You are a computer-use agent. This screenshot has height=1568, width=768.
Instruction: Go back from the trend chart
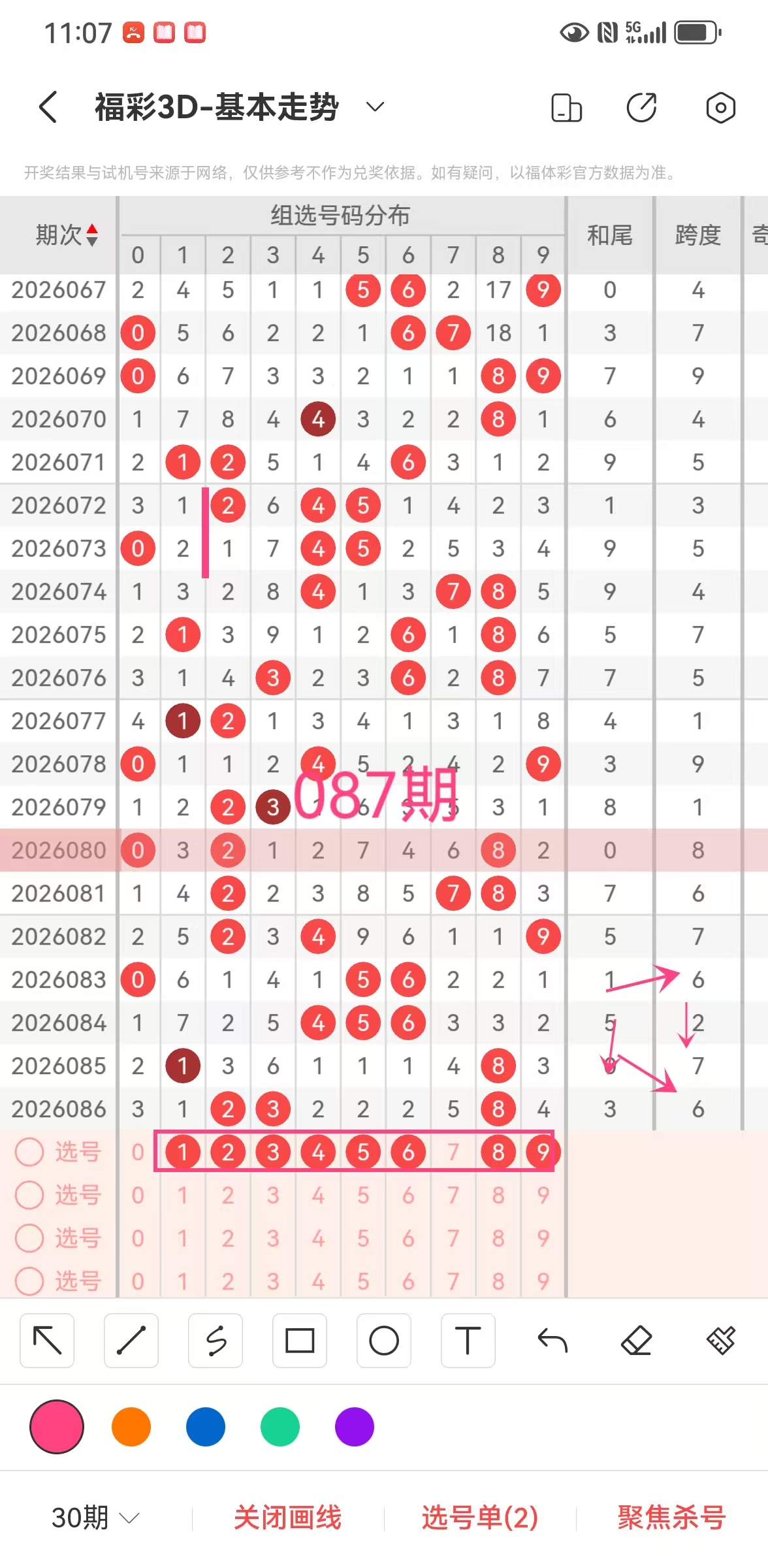[x=48, y=107]
